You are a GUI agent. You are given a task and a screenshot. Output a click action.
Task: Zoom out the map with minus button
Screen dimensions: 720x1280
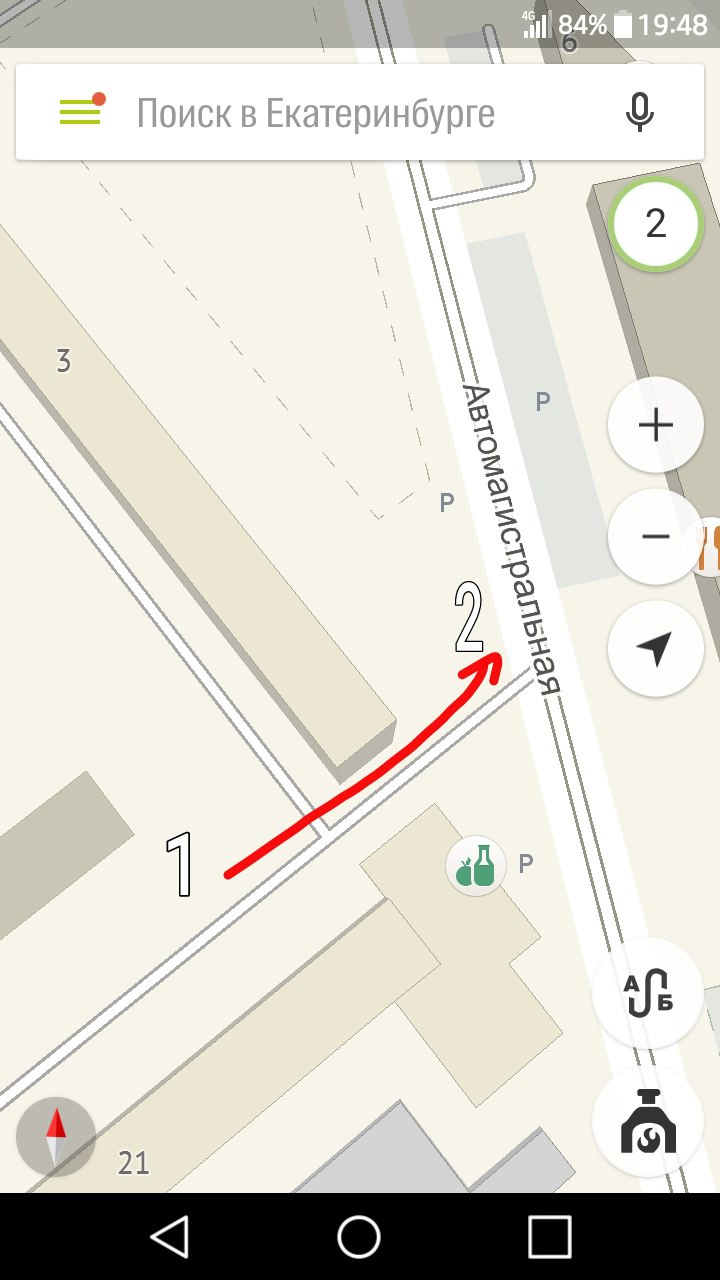pyautogui.click(x=656, y=537)
